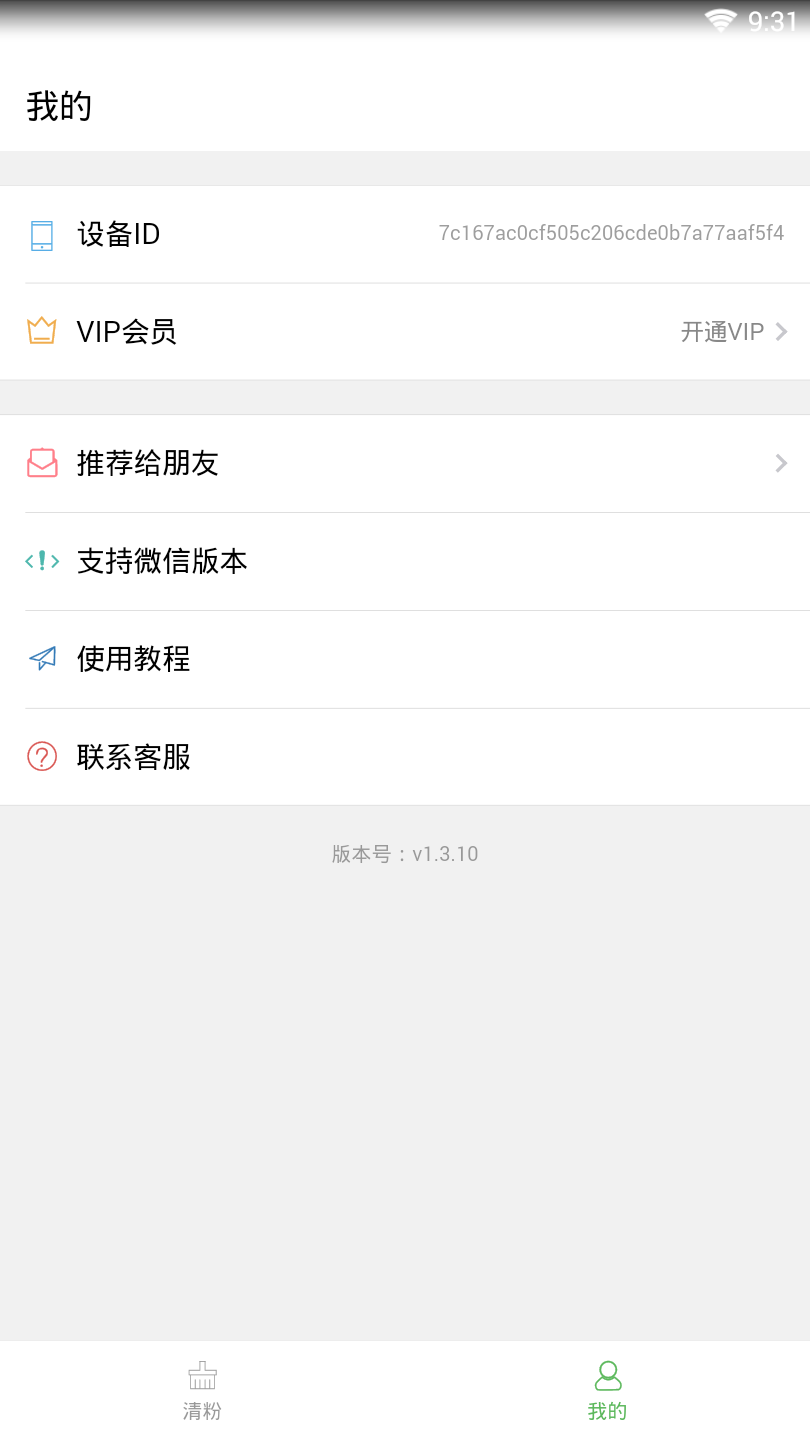810x1440 pixels.
Task: Open 联系客服 to contact support
Action: pyautogui.click(x=405, y=757)
